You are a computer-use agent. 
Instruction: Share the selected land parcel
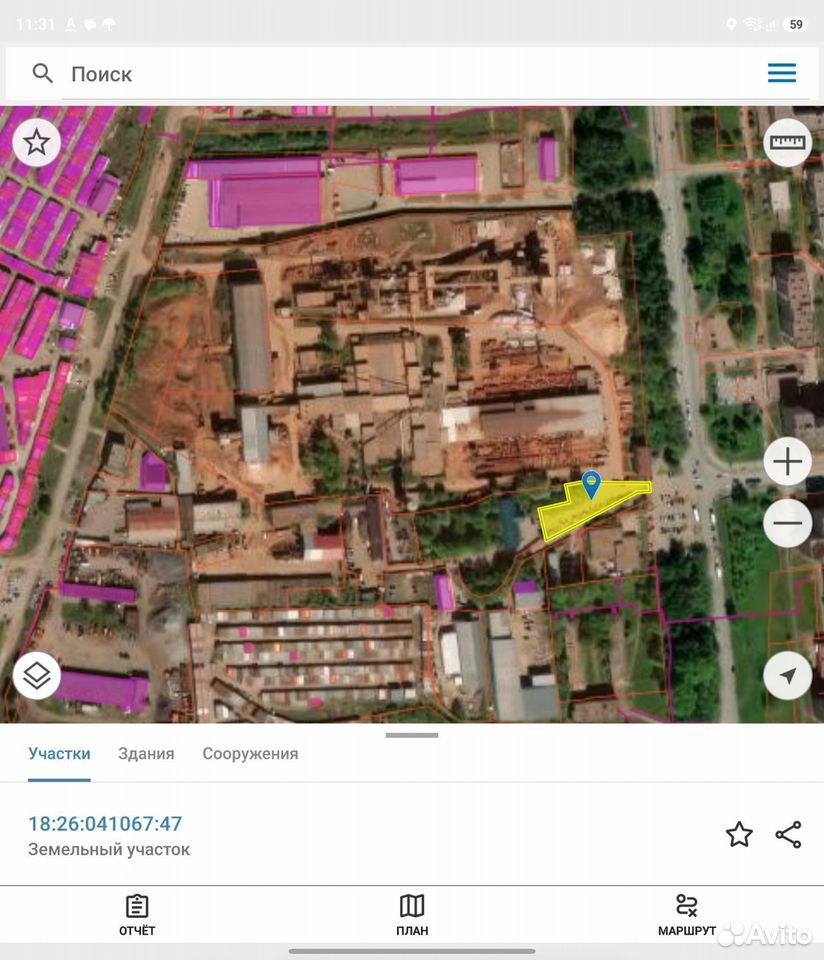click(788, 834)
